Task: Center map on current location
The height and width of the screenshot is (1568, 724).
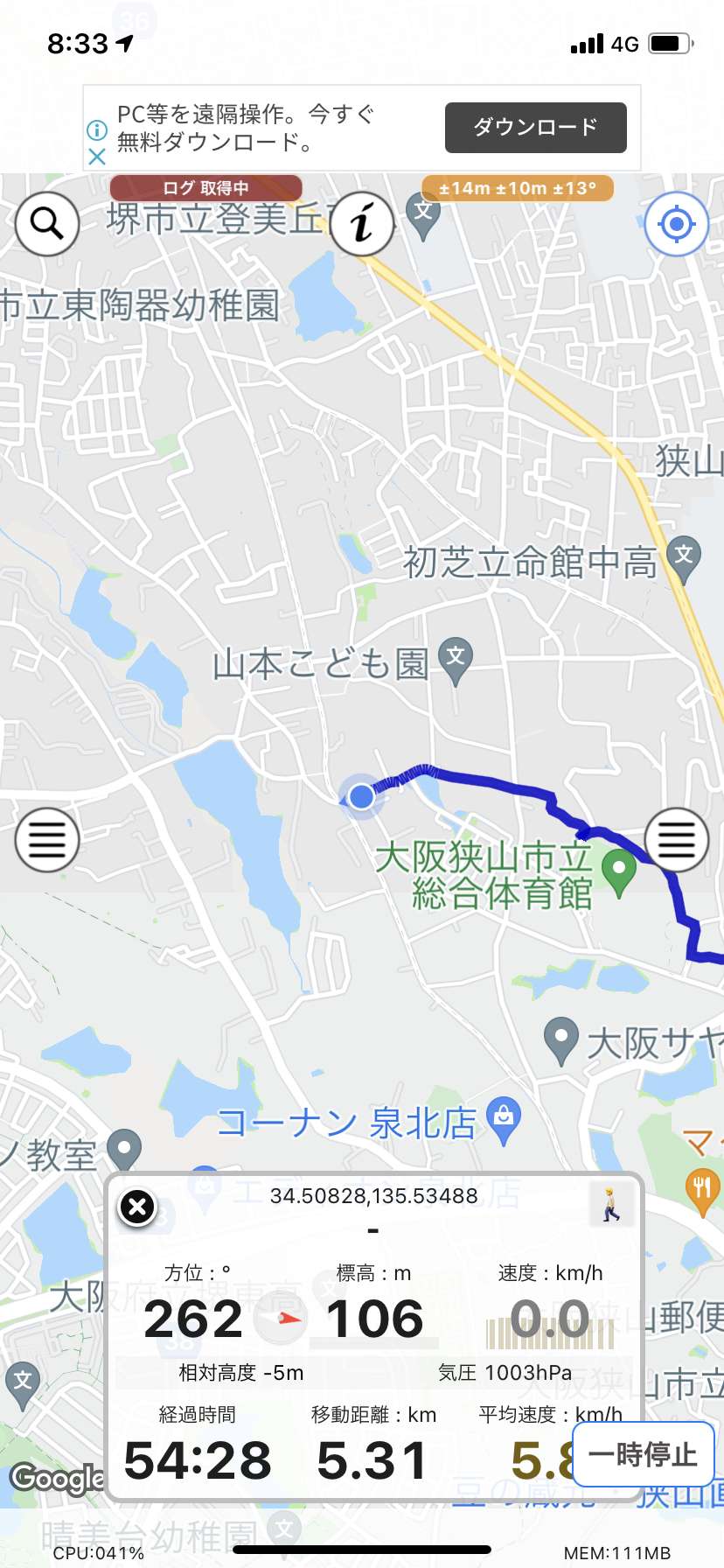Action: (x=676, y=224)
